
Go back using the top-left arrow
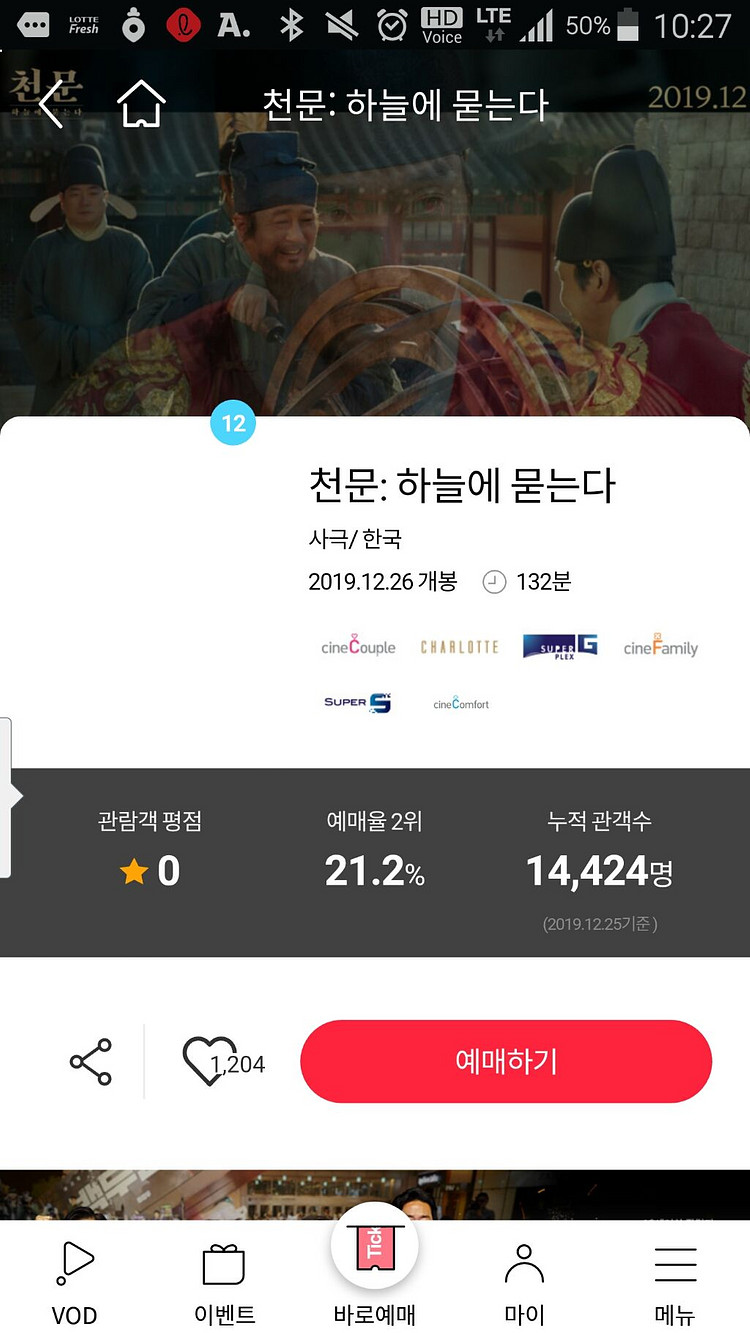click(x=51, y=104)
